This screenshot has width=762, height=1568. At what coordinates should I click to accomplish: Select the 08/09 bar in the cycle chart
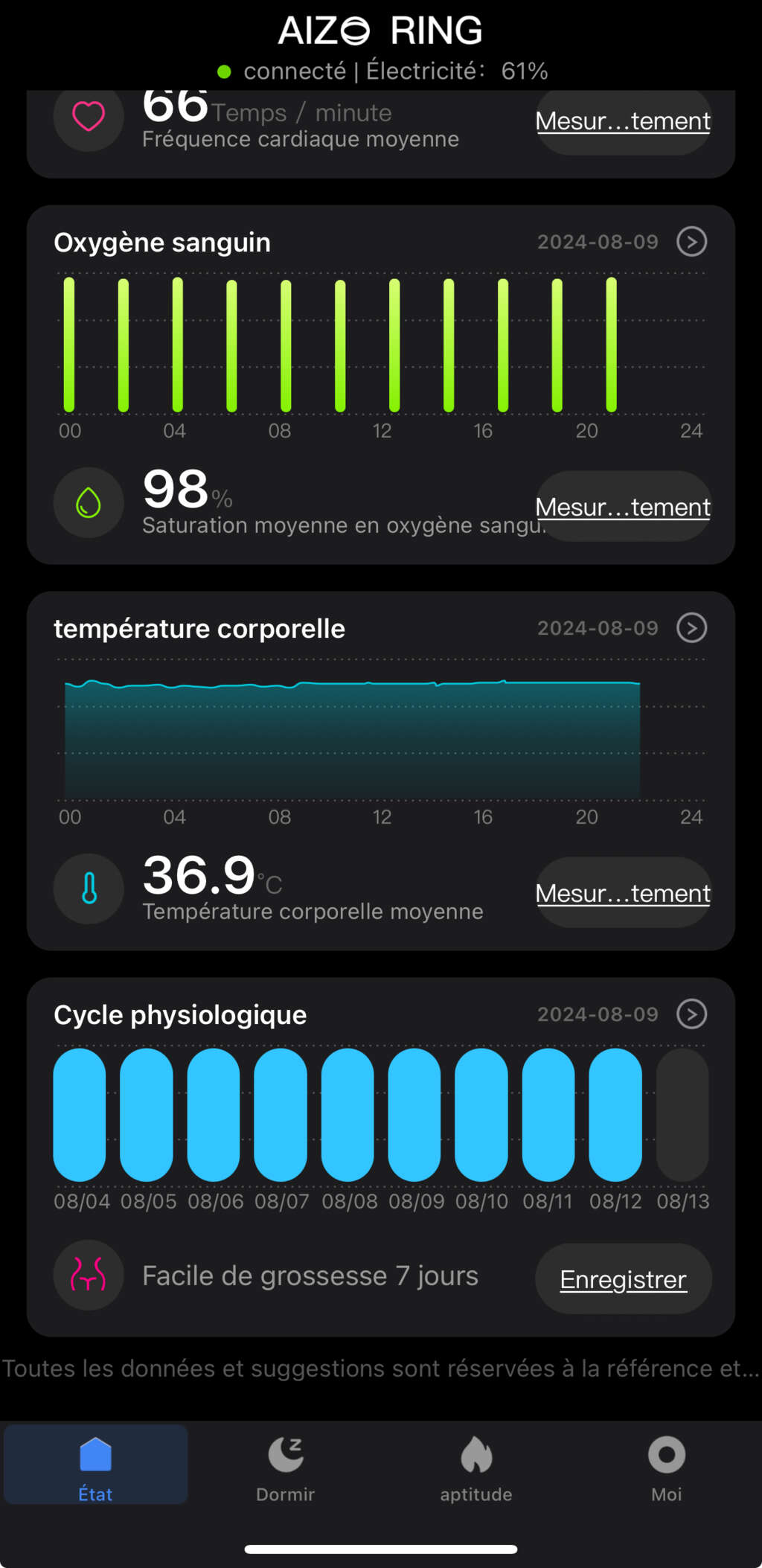[414, 1114]
